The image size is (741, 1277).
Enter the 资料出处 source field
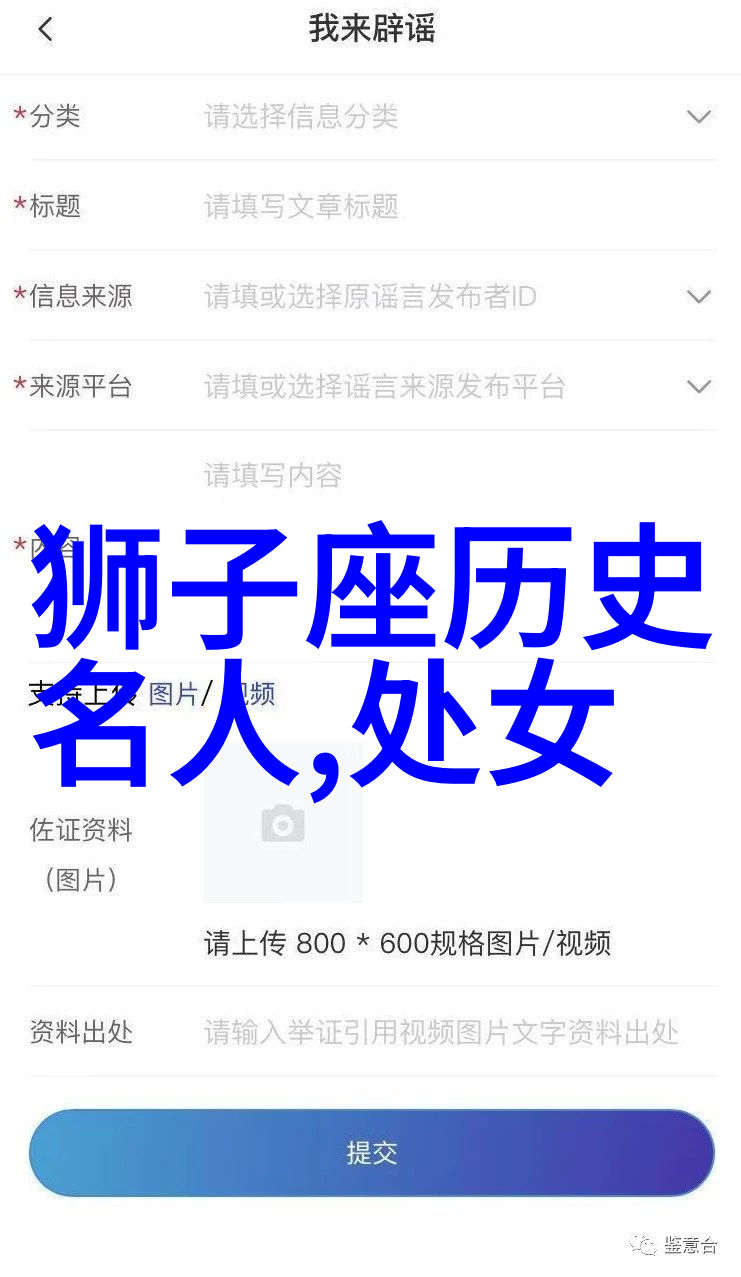click(450, 1032)
